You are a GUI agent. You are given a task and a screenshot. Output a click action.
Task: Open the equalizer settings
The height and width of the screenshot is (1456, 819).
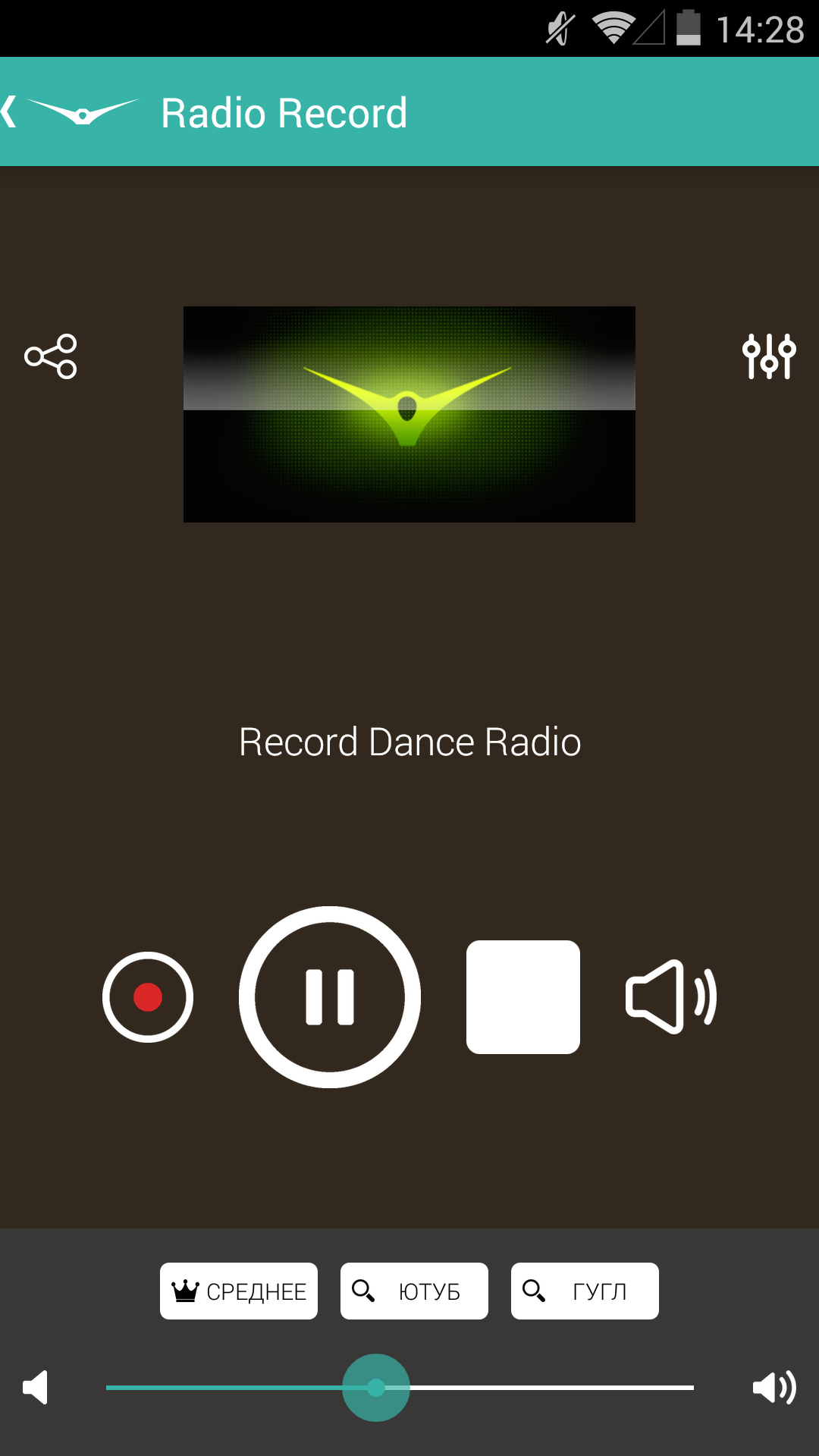[x=768, y=356]
